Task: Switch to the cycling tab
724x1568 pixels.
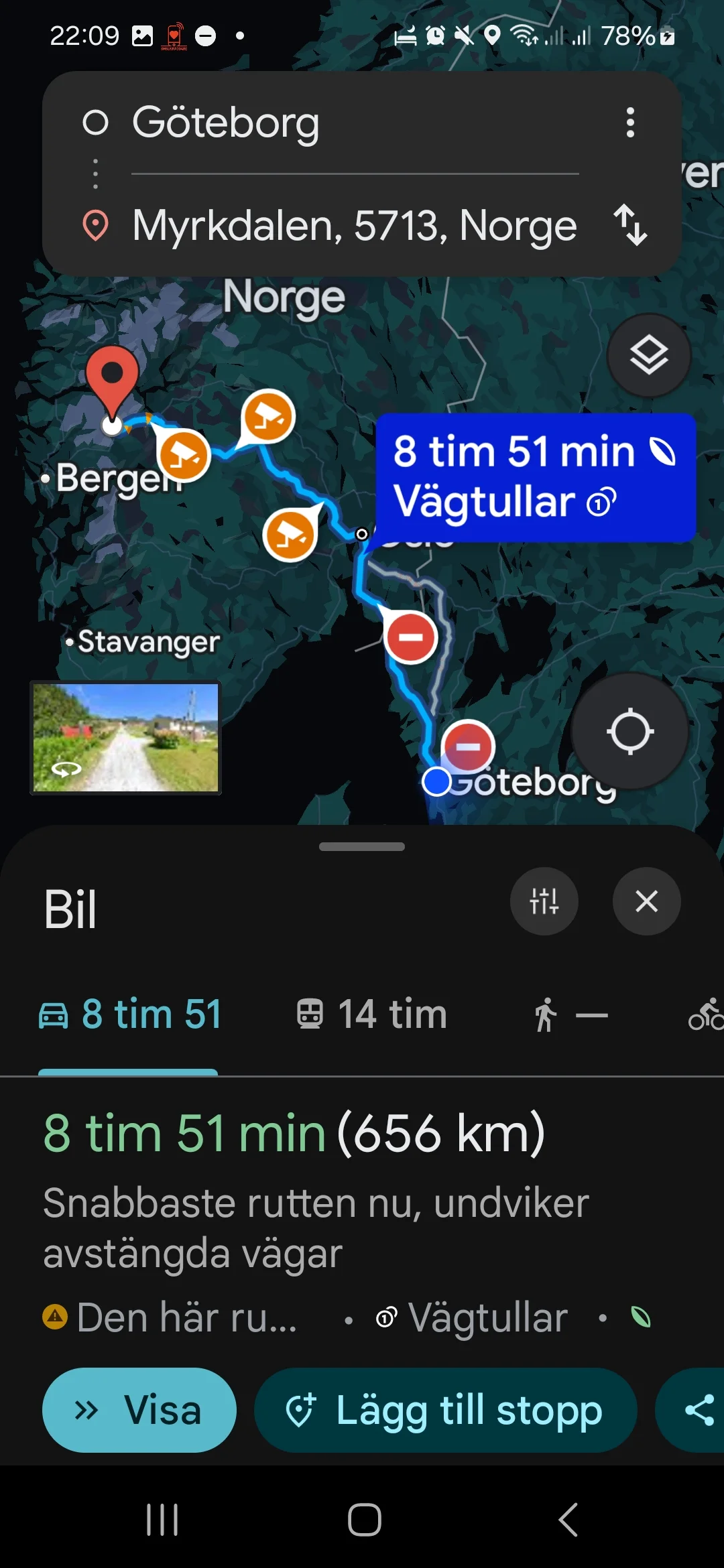Action: [x=705, y=1015]
